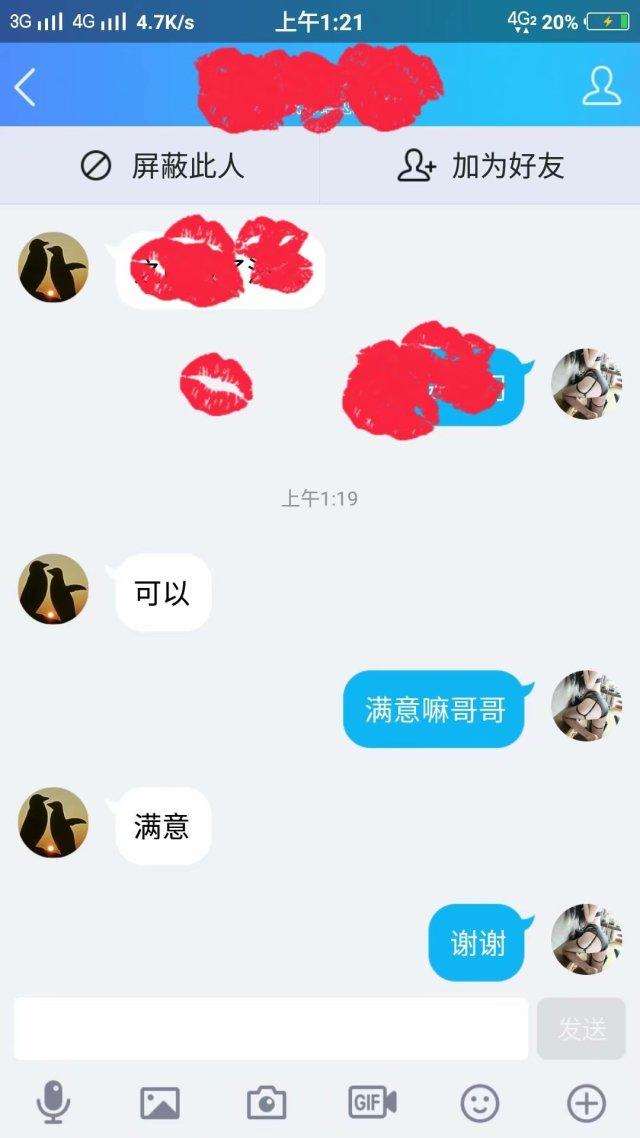View sender avatar beside 满意嘛哥哥 message
Image resolution: width=640 pixels, height=1138 pixels.
(x=586, y=706)
